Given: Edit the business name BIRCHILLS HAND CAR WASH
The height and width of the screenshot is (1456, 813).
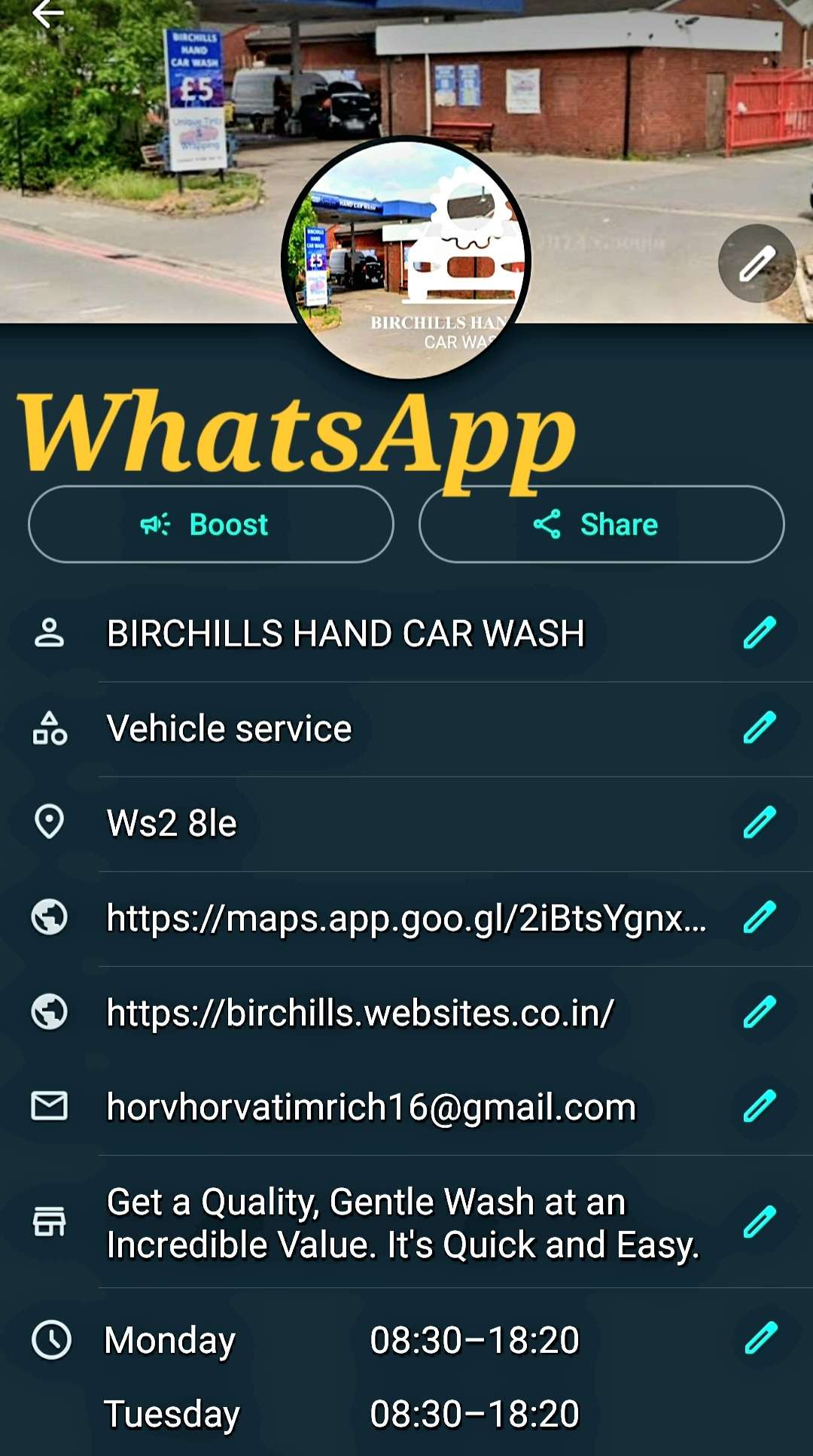Looking at the screenshot, I should pyautogui.click(x=760, y=633).
